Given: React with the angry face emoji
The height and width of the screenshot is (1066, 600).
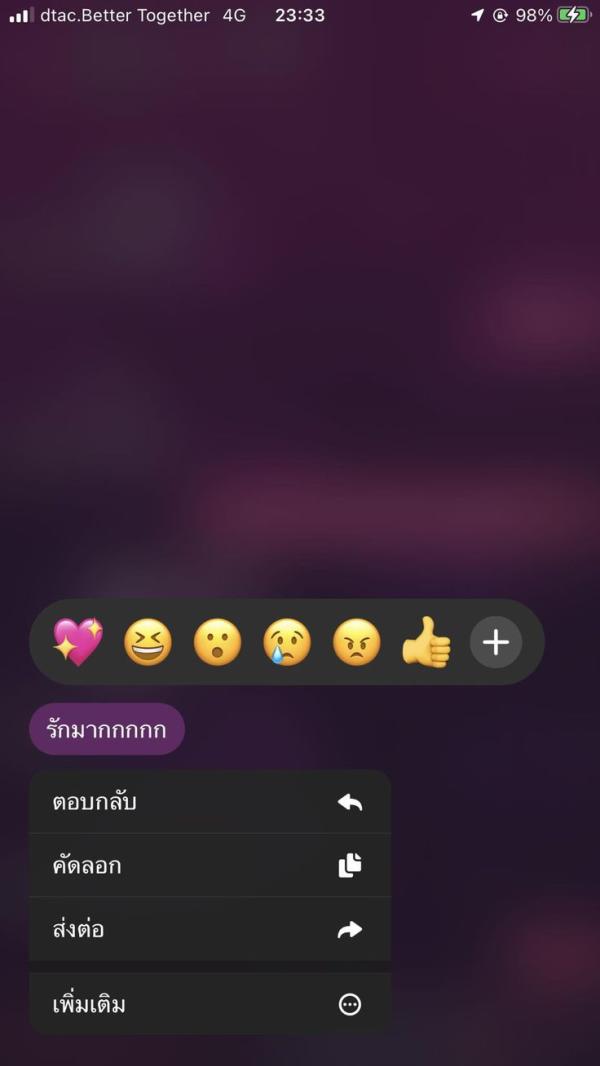Looking at the screenshot, I should tap(357, 642).
